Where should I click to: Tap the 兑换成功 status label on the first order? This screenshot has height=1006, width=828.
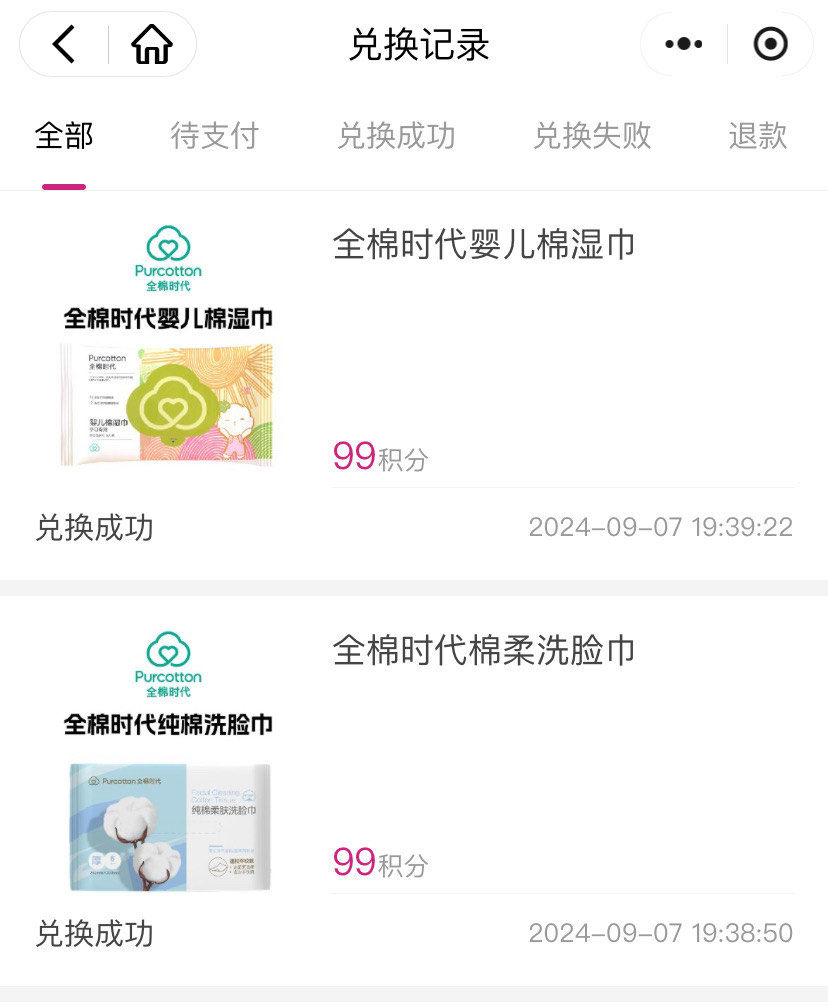click(93, 528)
